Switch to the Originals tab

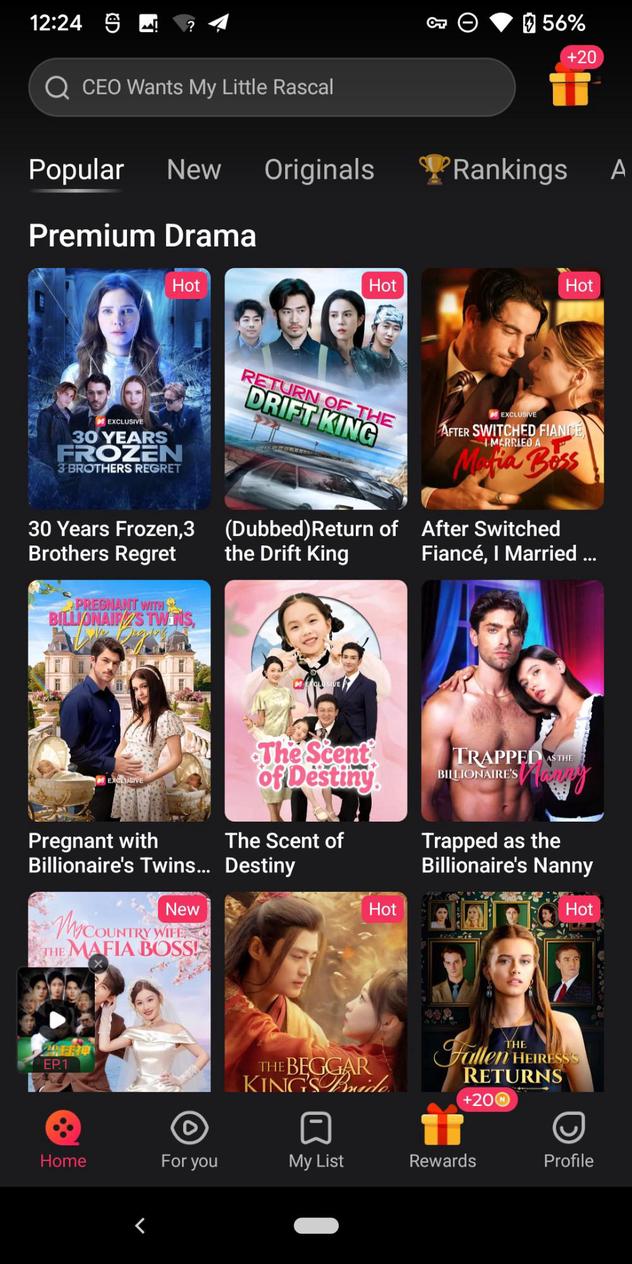pos(319,170)
